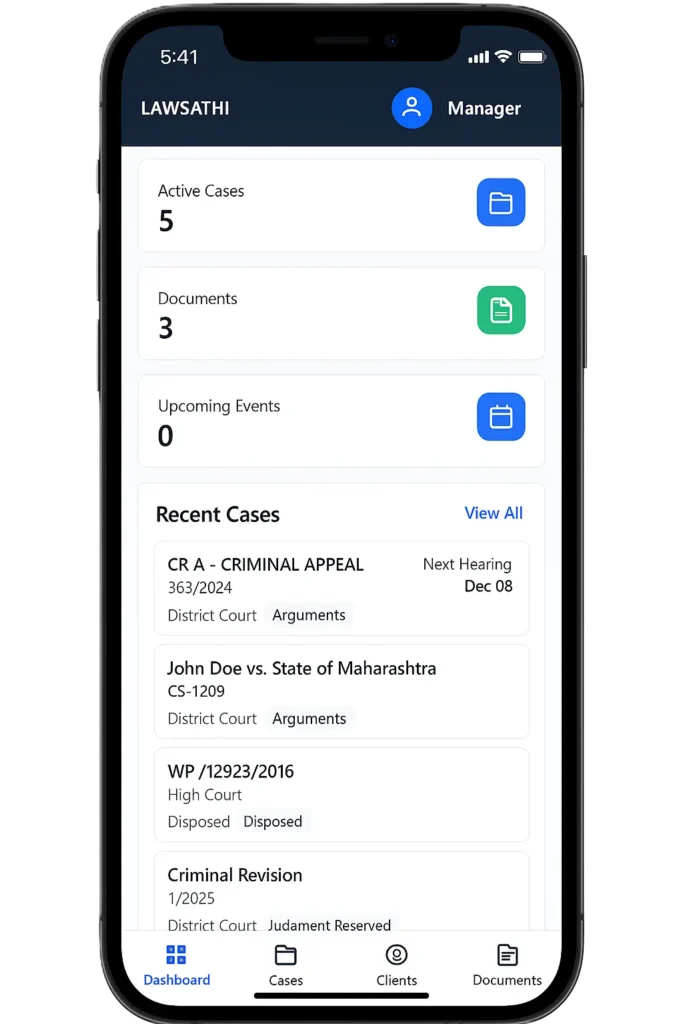Open the Active Cases card
Image resolution: width=683 pixels, height=1024 pixels.
pos(340,205)
